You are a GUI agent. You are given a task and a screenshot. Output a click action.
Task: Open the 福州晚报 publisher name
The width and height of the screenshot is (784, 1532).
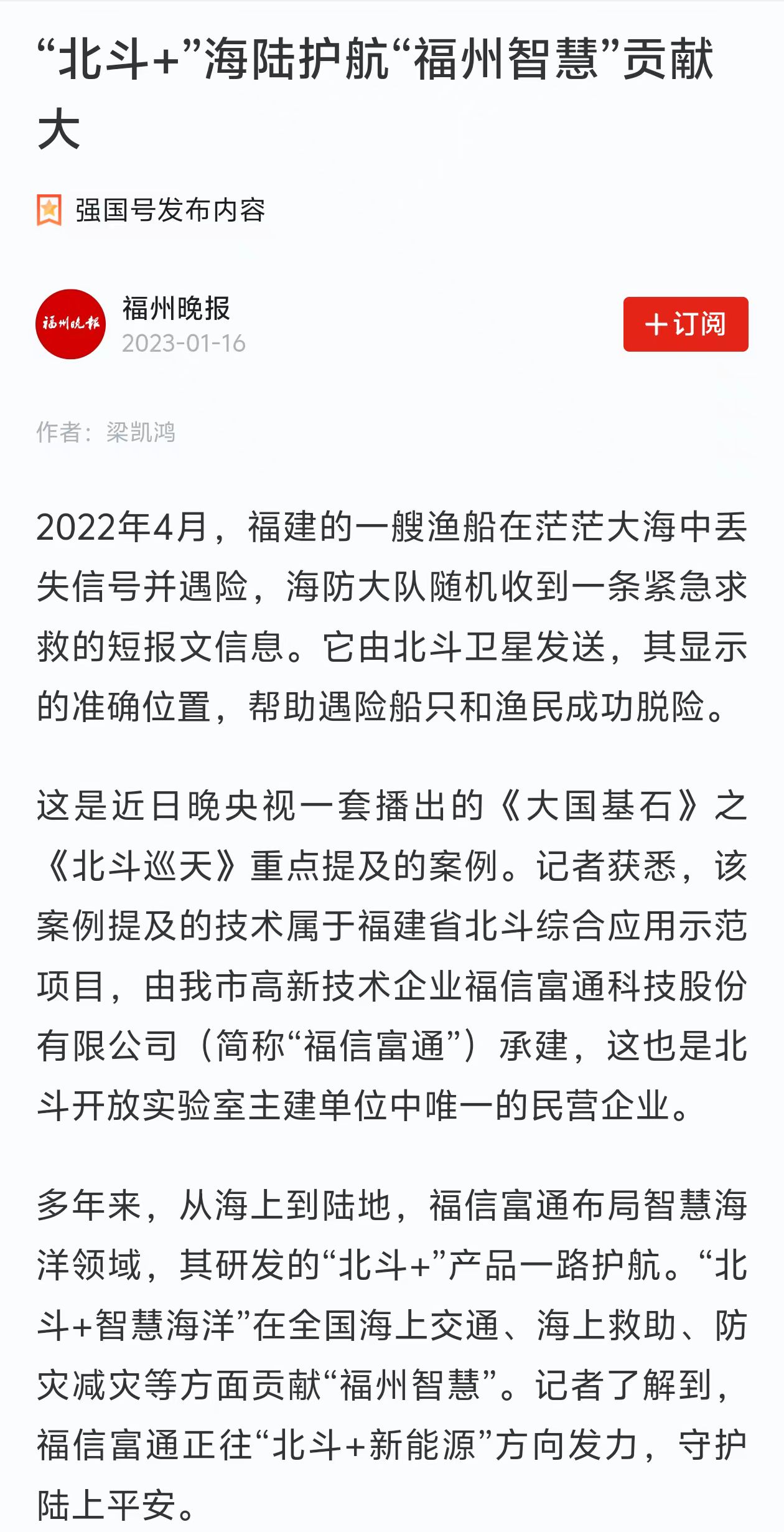[176, 309]
